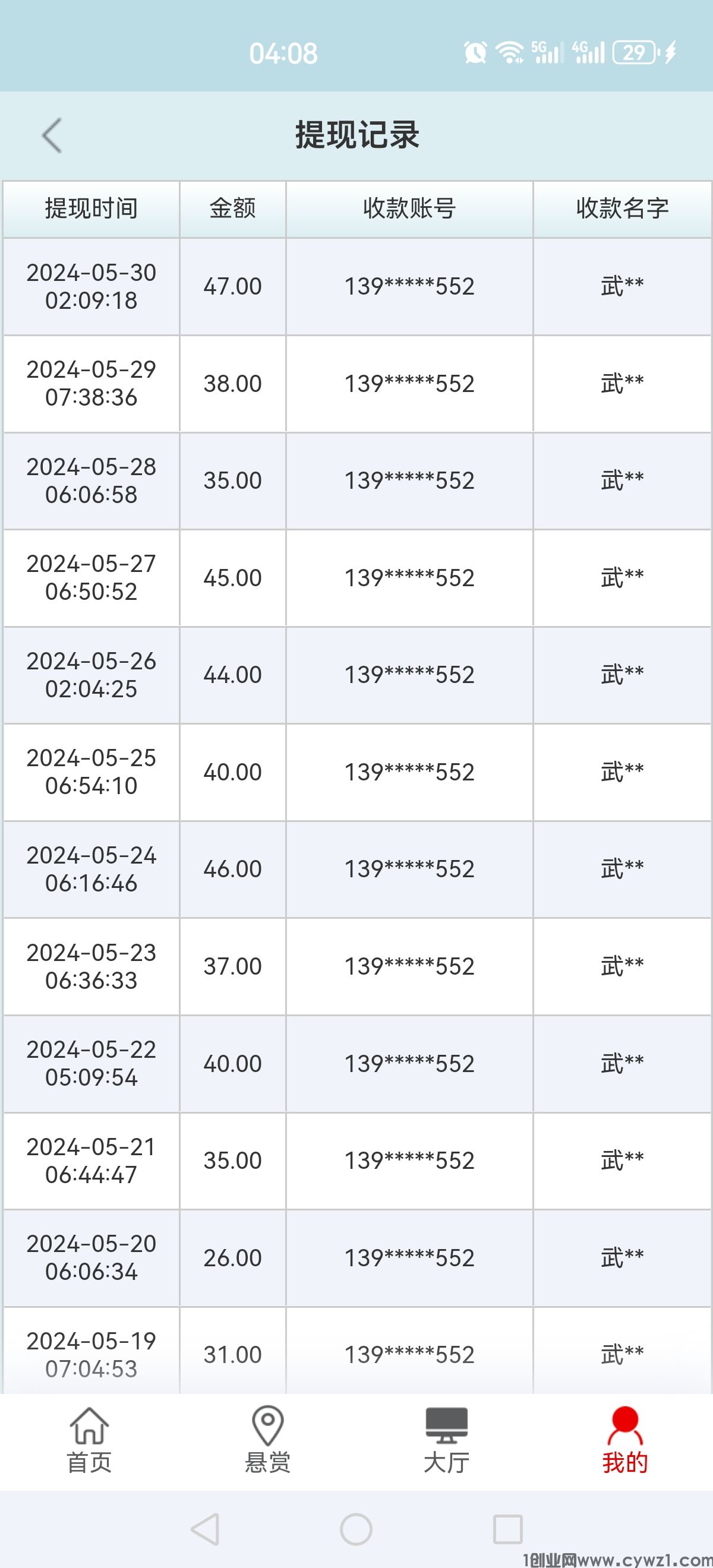
Task: Tap the battery indicator showing 29
Action: 633,54
